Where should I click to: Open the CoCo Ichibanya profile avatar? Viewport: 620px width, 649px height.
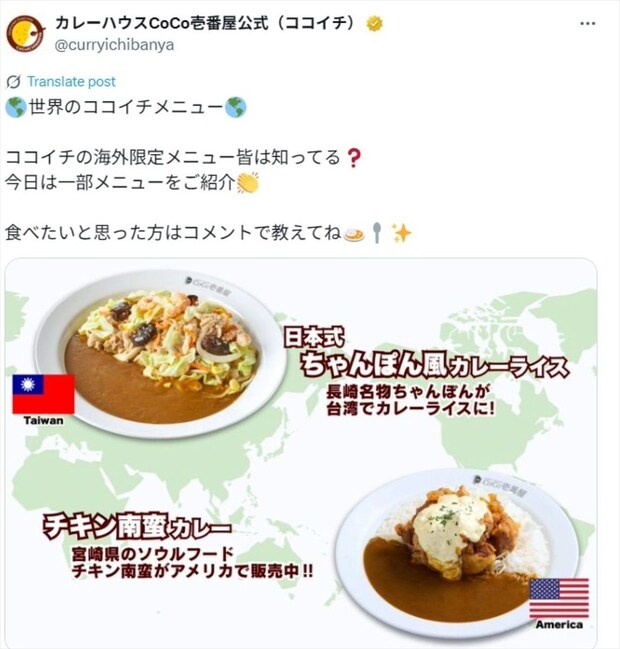25,32
